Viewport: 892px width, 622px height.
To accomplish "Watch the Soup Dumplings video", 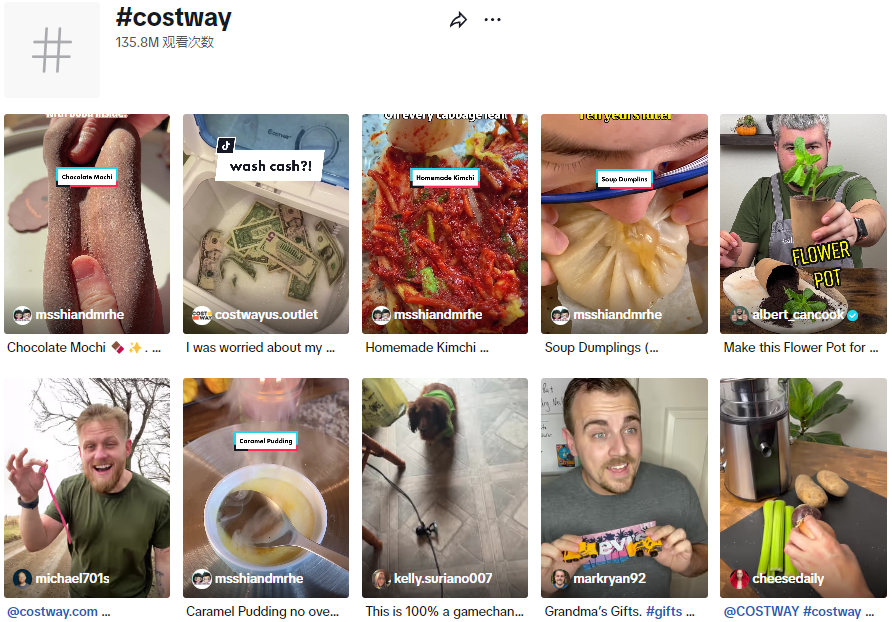I will (x=624, y=223).
